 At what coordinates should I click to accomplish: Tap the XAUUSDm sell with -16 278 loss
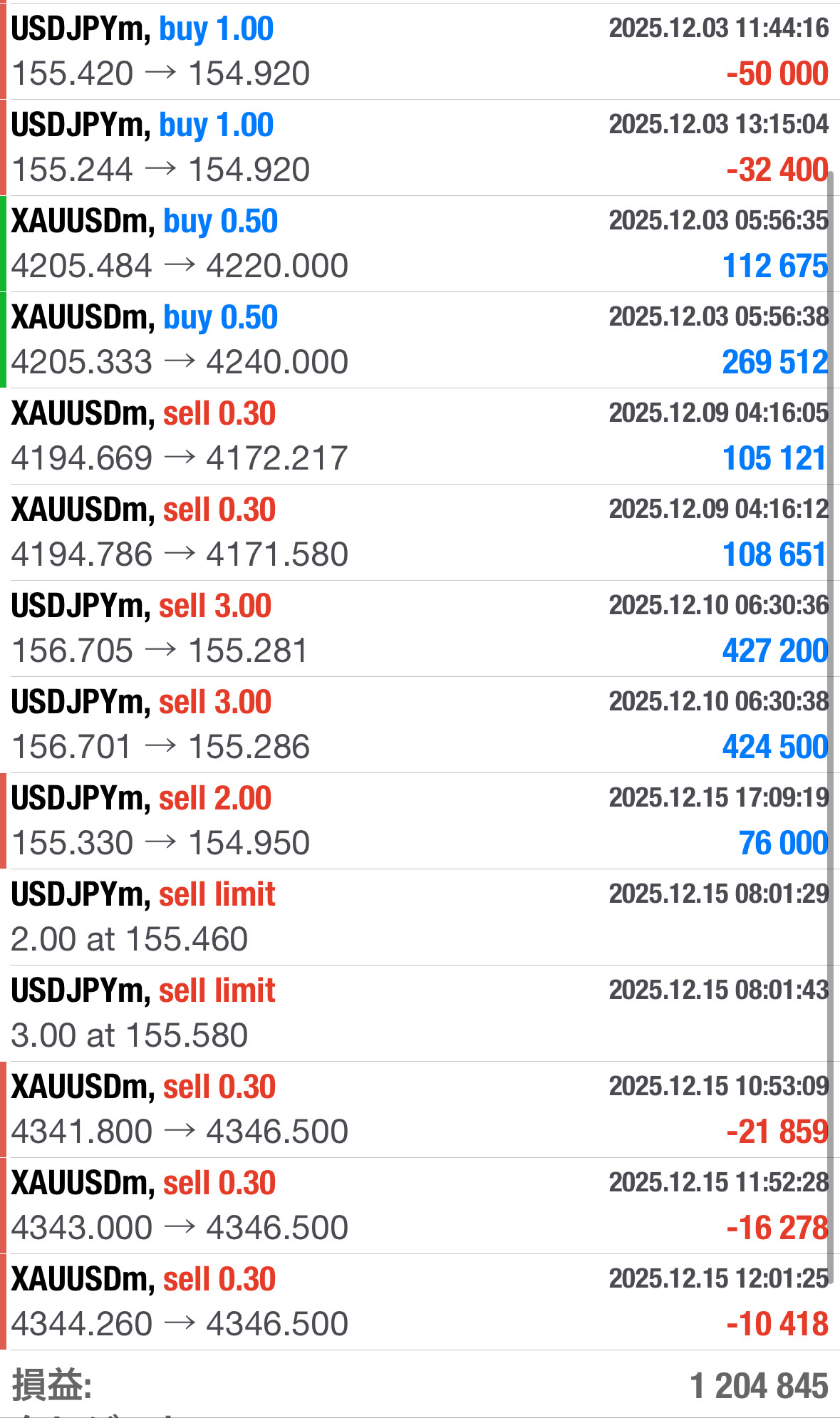click(x=420, y=1206)
